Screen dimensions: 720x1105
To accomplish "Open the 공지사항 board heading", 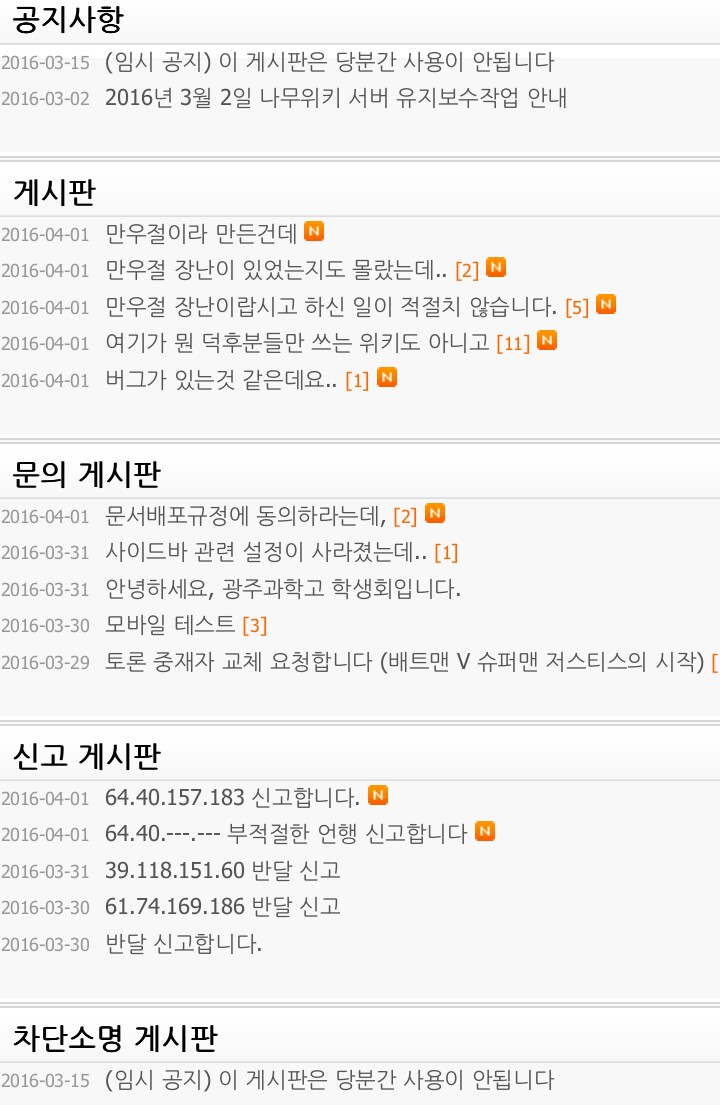I will [x=67, y=19].
